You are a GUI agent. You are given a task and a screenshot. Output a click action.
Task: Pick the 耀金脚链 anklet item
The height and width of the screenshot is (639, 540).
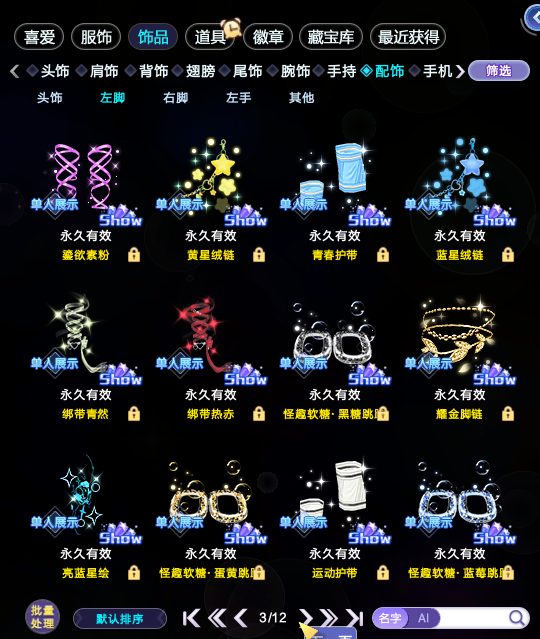(x=460, y=361)
